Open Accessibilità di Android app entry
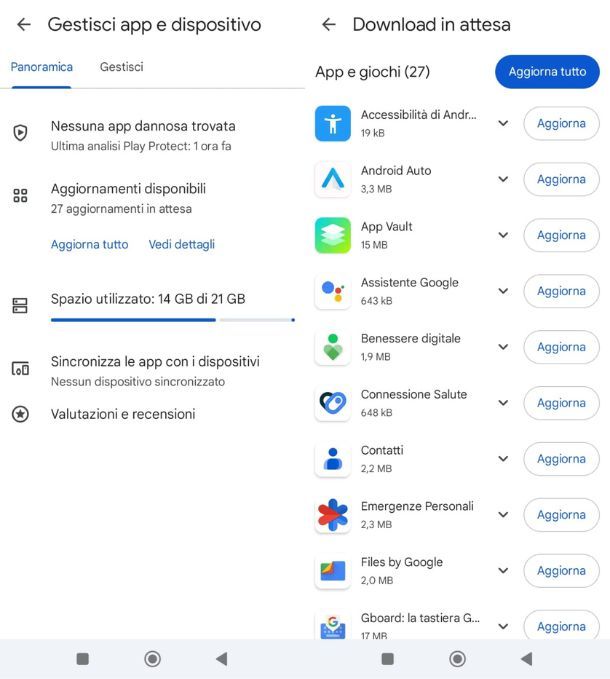 pyautogui.click(x=418, y=123)
